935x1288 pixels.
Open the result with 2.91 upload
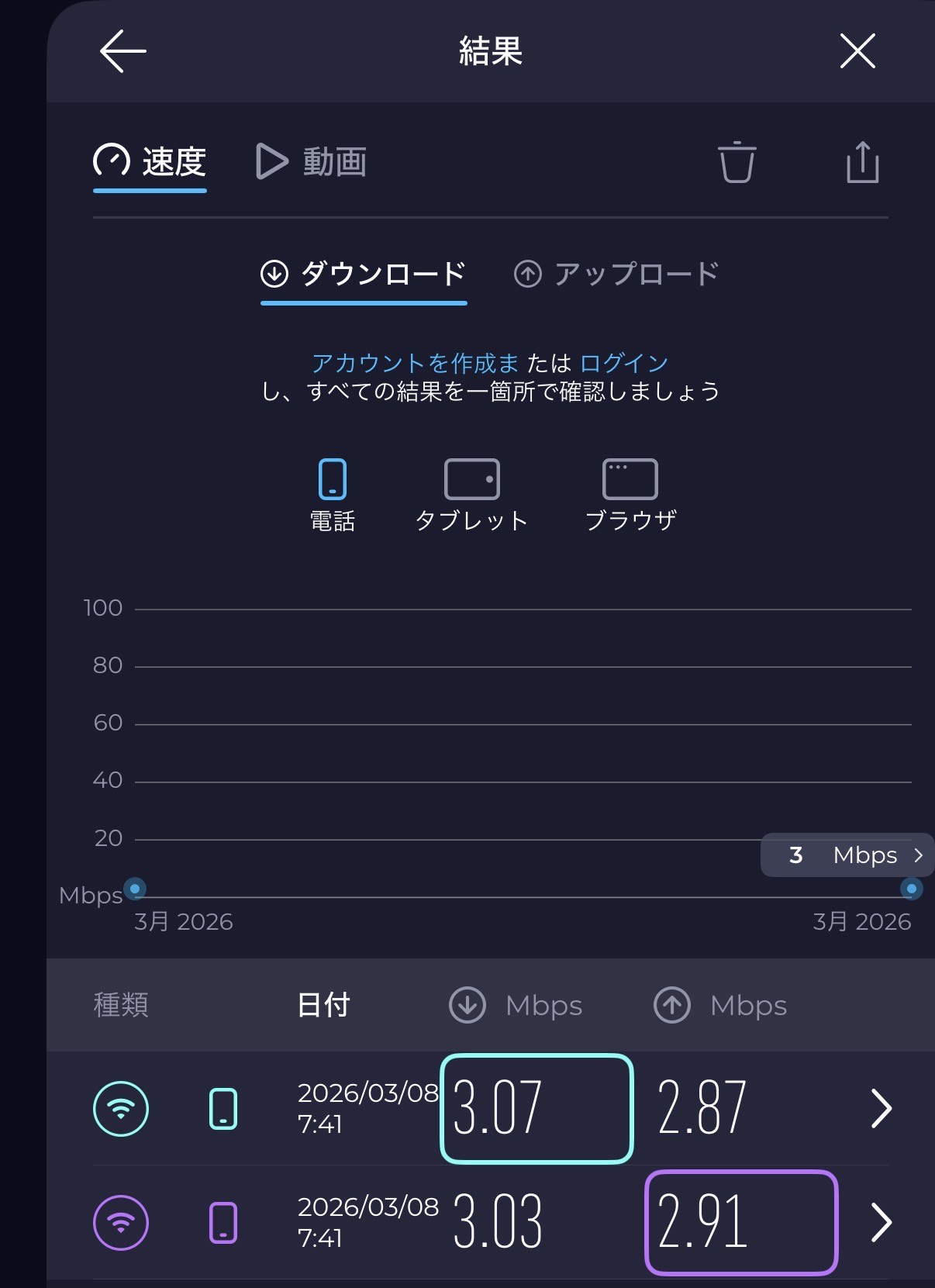tap(881, 1222)
